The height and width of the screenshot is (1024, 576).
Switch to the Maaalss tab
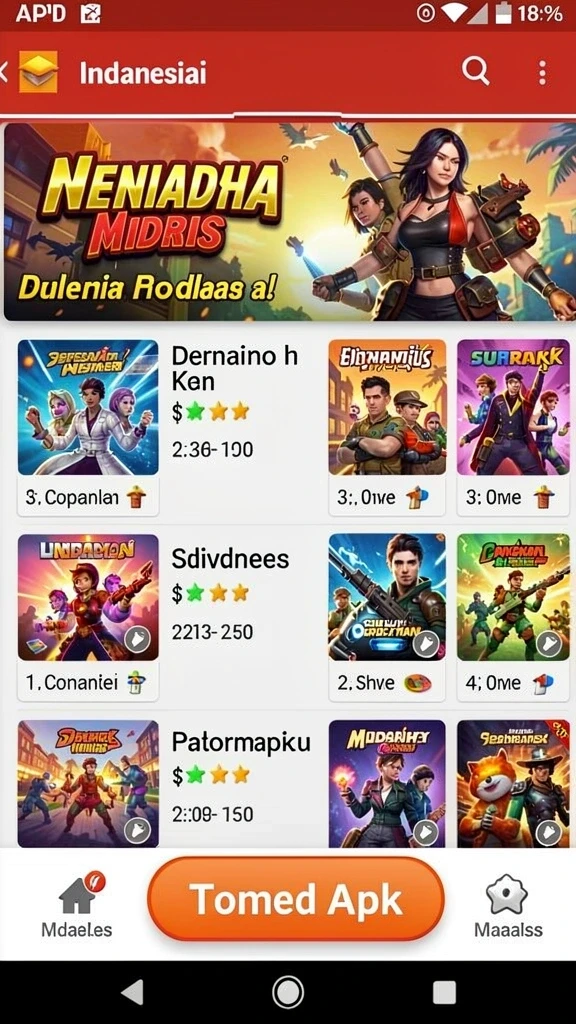(508, 905)
